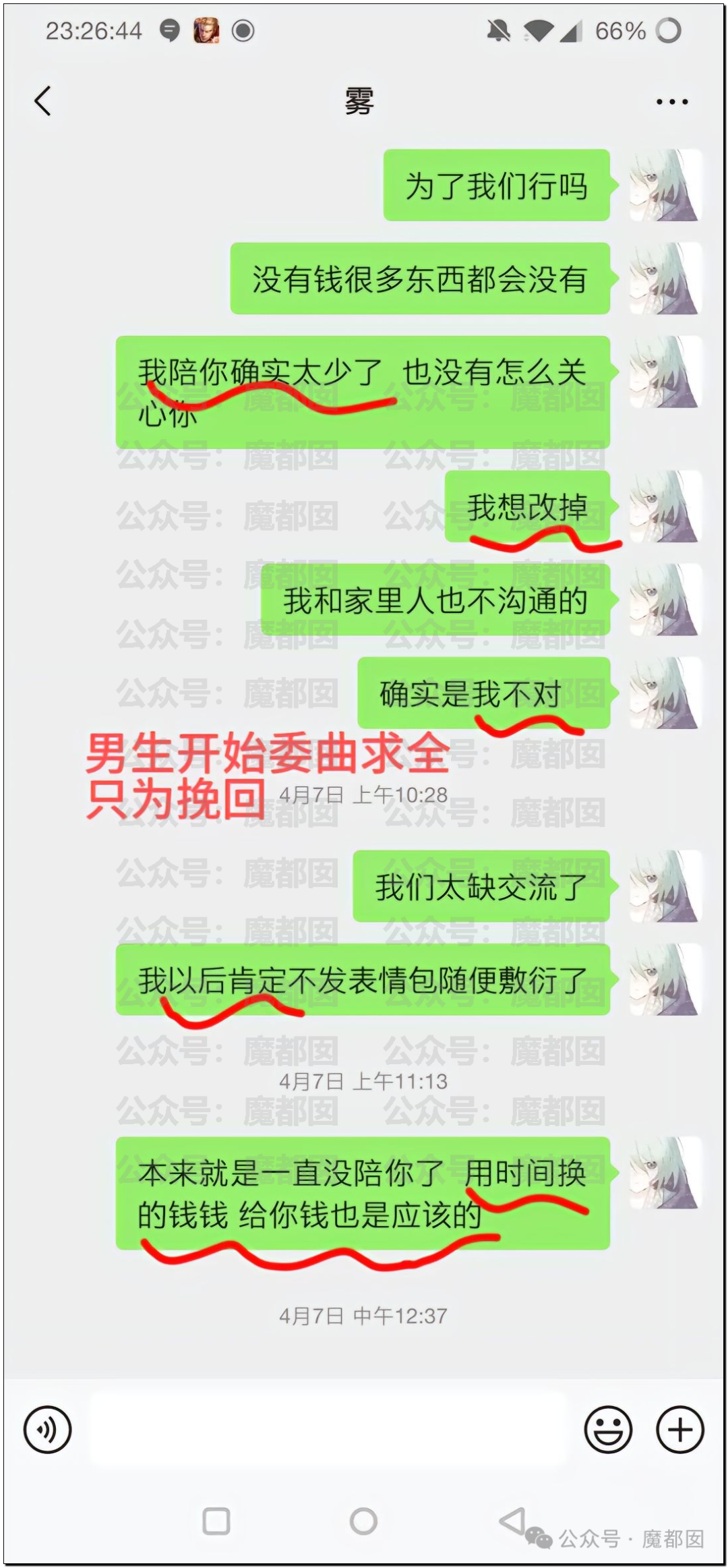Go to the system home screen

363,1521
